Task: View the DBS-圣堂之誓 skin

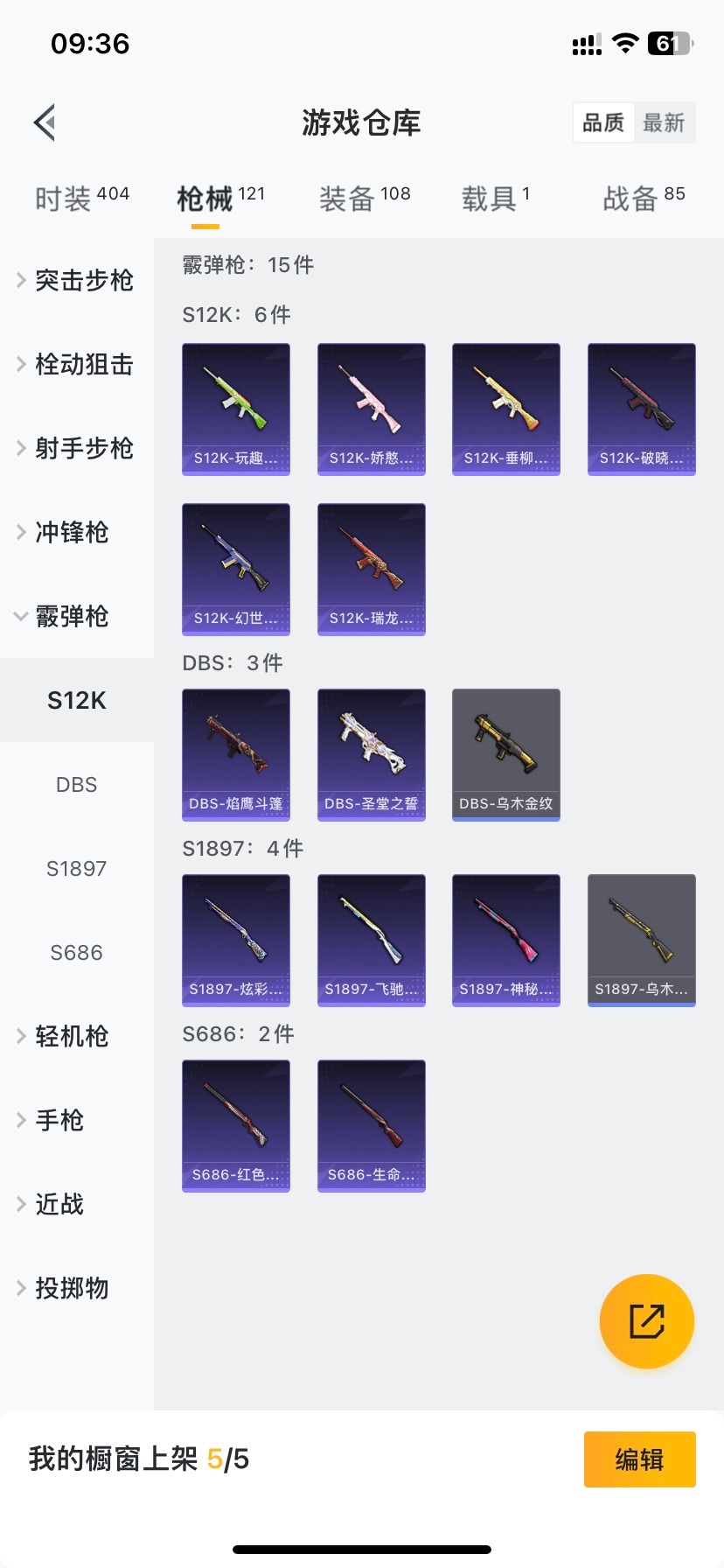Action: click(x=371, y=754)
